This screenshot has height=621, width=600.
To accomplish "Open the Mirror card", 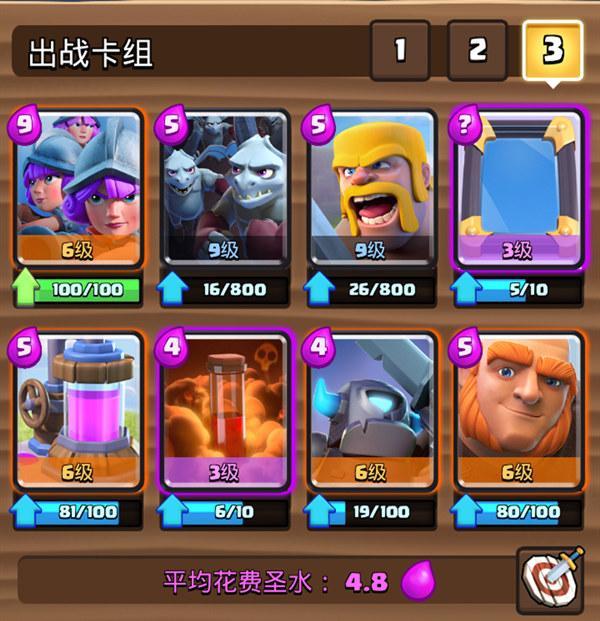I will [x=518, y=190].
